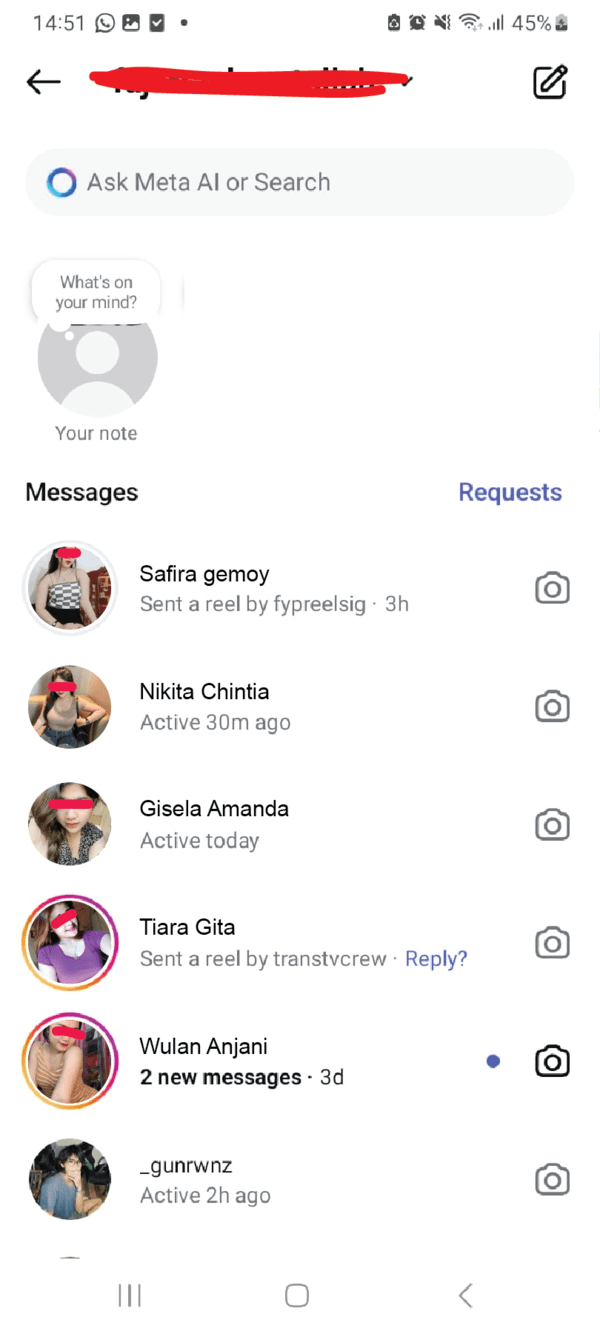Tap the system home button
The image size is (600, 1334).
click(x=297, y=1296)
